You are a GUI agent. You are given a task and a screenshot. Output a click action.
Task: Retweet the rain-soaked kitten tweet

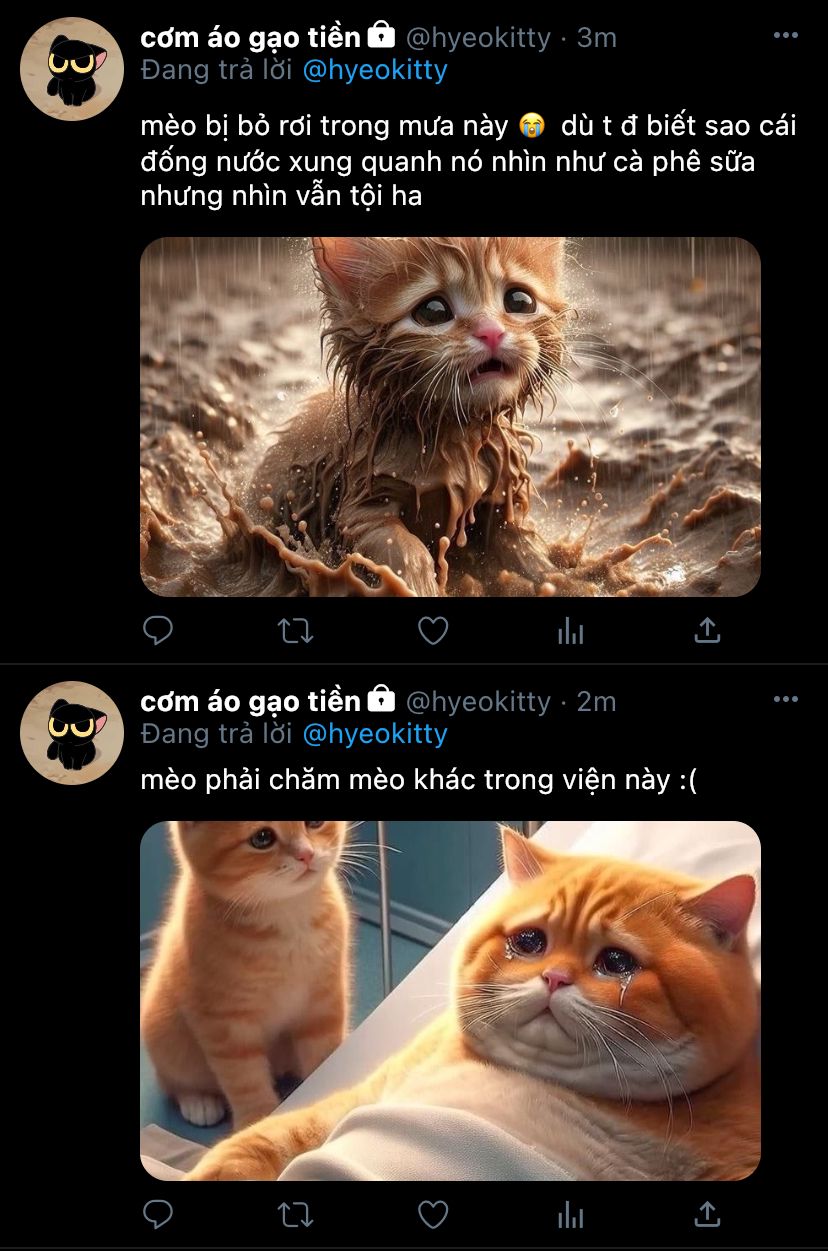295,631
